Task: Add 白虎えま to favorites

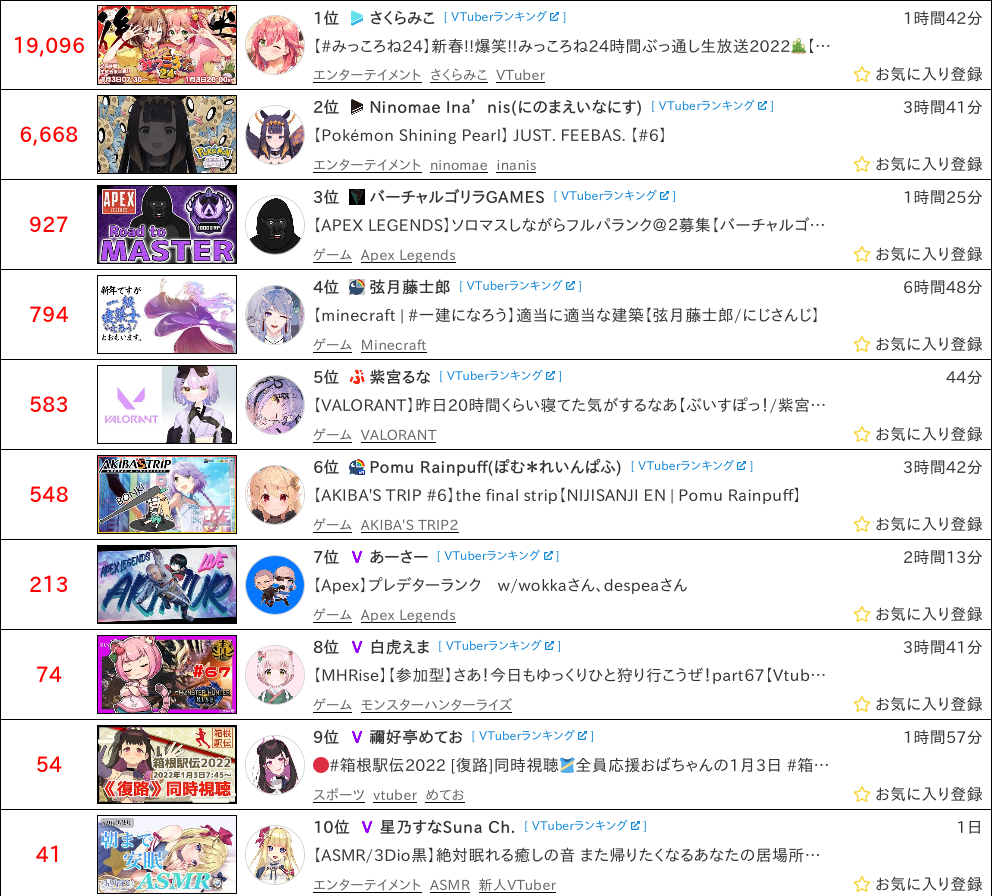Action: [918, 704]
